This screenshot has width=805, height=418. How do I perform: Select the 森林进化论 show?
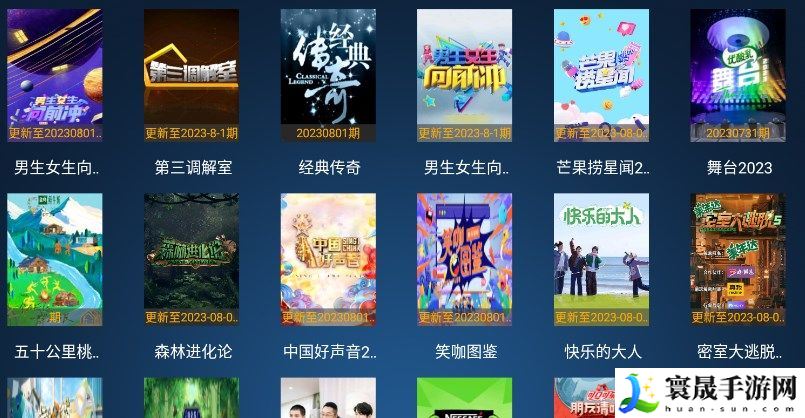click(191, 260)
